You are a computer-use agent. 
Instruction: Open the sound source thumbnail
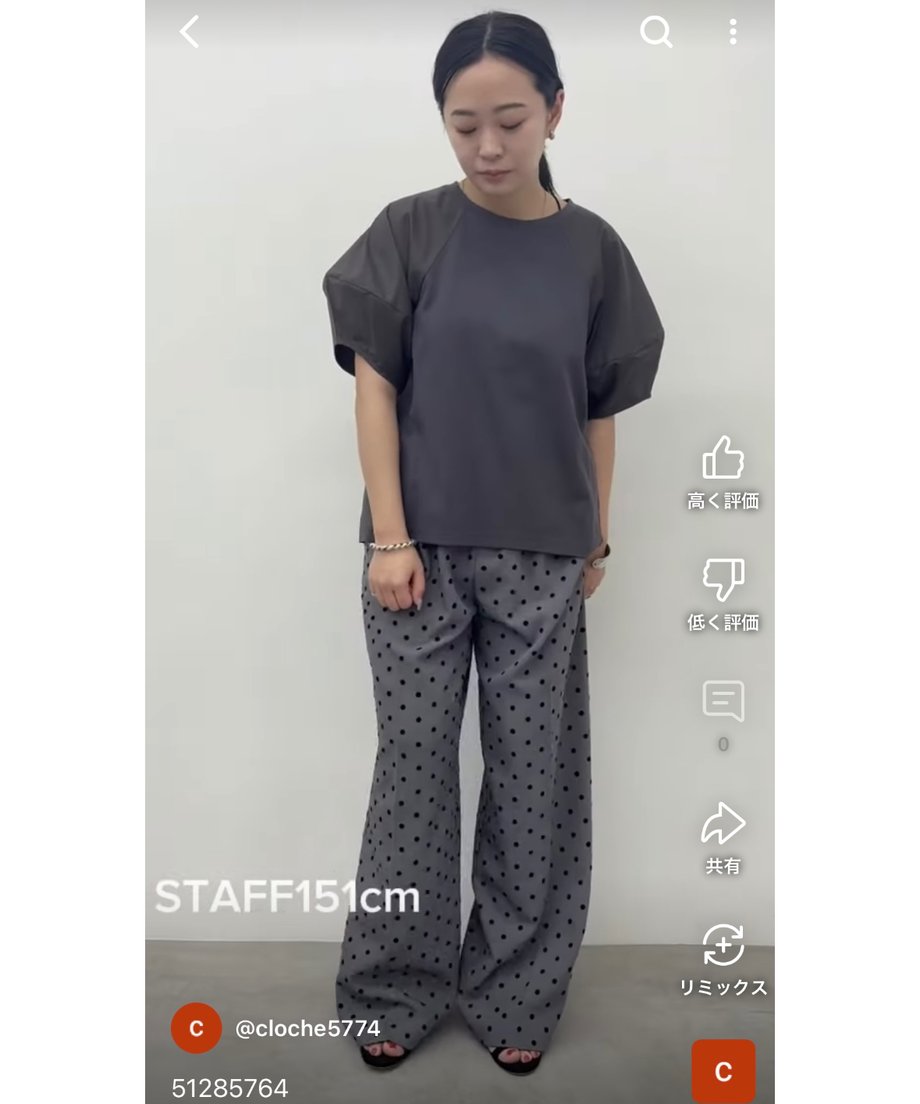[x=723, y=1071]
